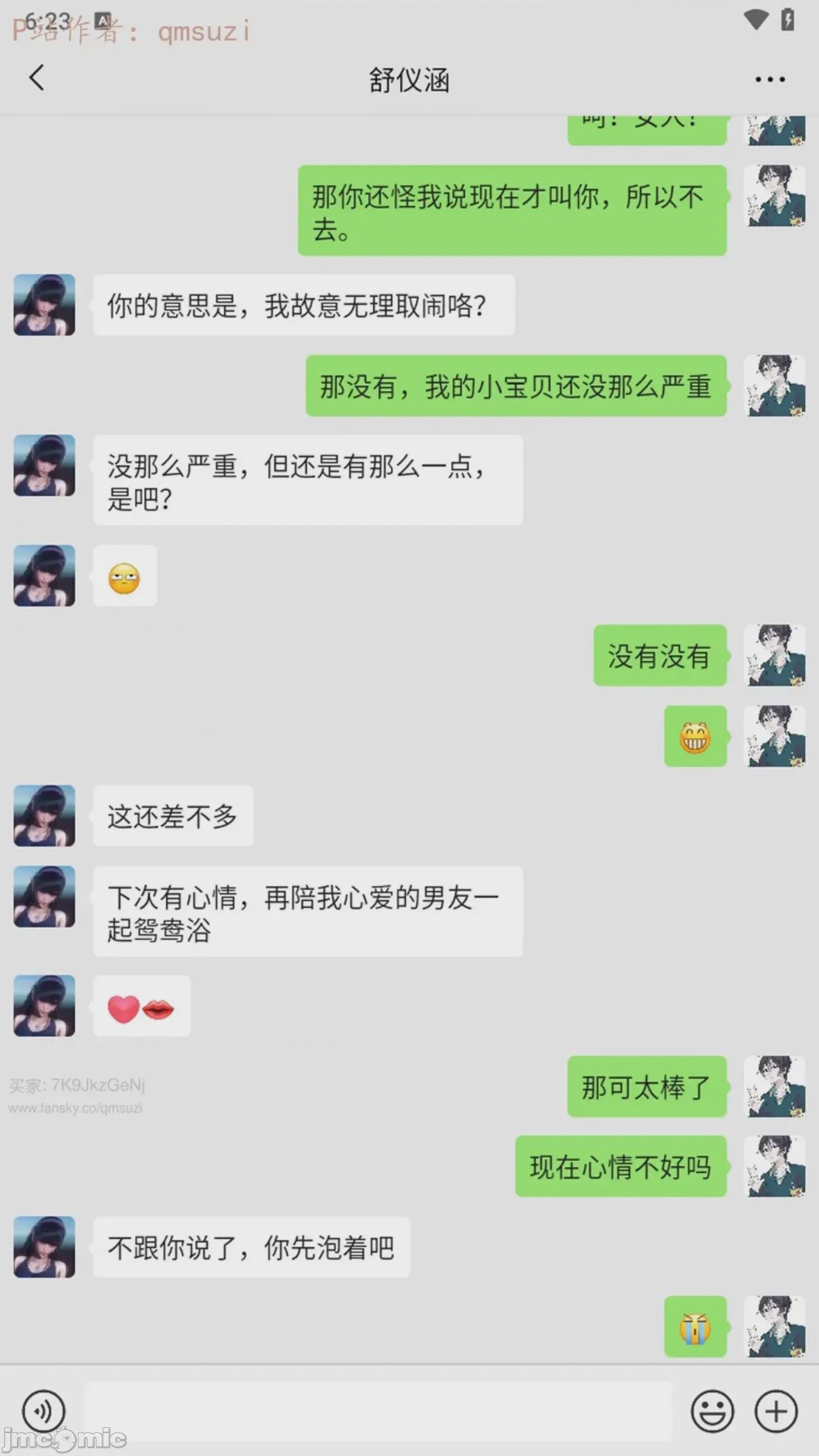Open the three-dot chat options menu
The width and height of the screenshot is (819, 1456).
[770, 79]
